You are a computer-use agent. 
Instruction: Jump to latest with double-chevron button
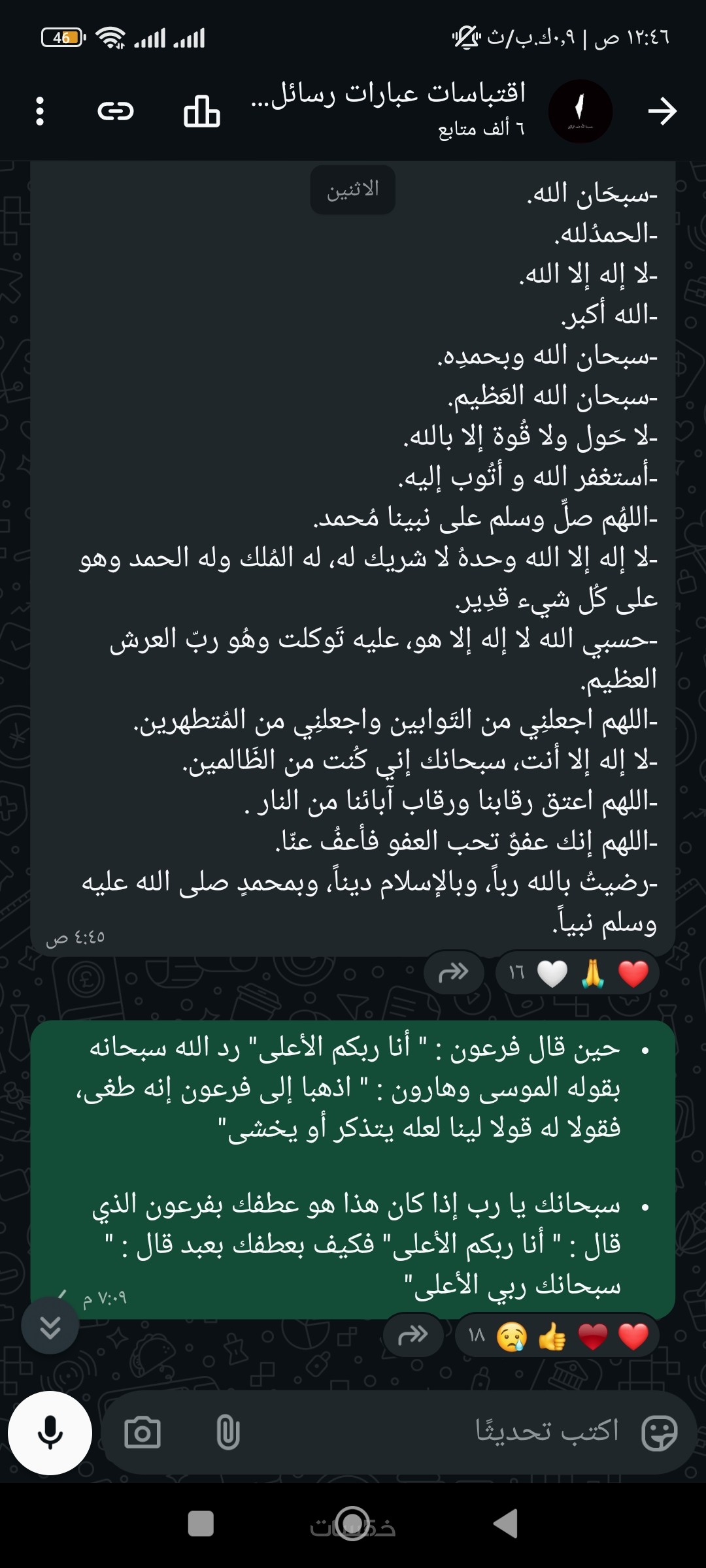pyautogui.click(x=50, y=1326)
